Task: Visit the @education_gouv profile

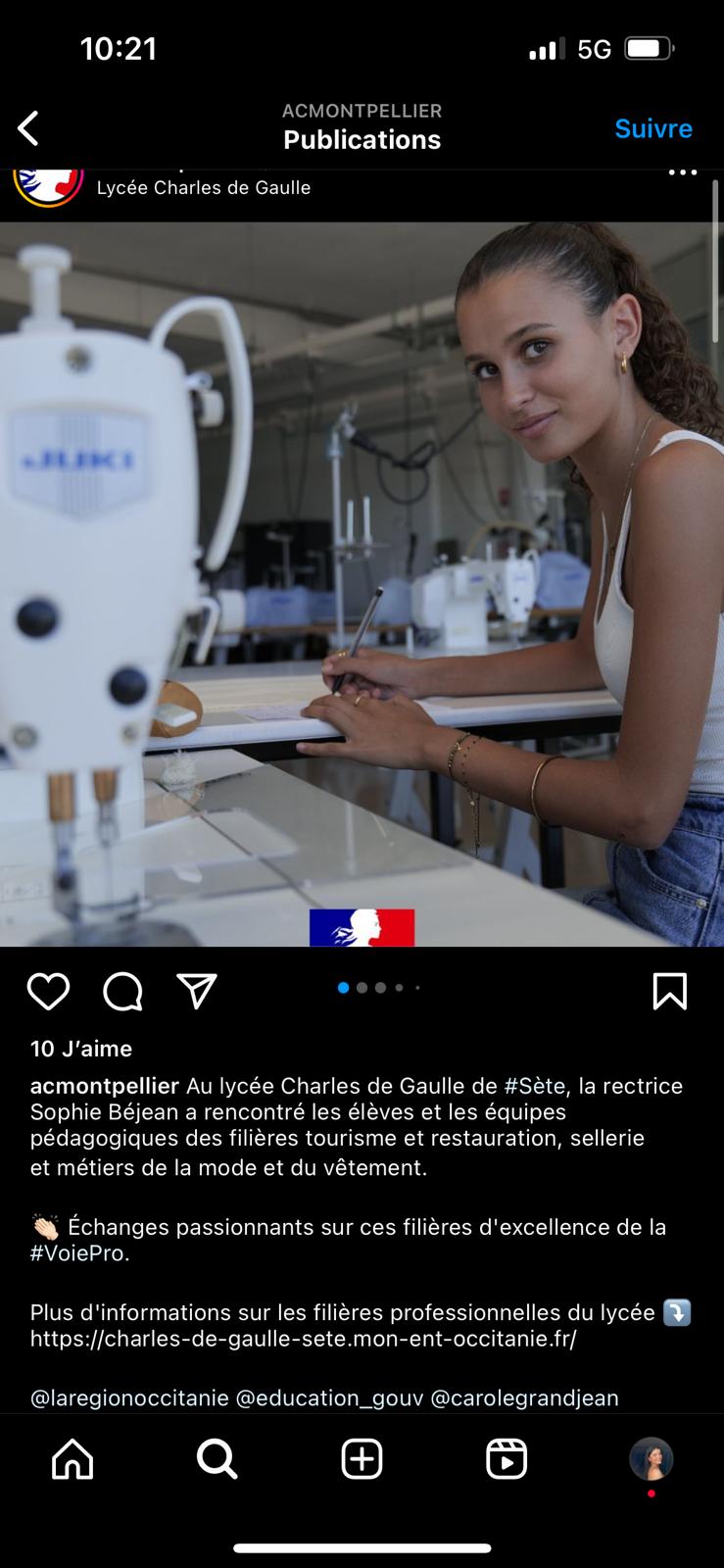Action: (329, 1397)
